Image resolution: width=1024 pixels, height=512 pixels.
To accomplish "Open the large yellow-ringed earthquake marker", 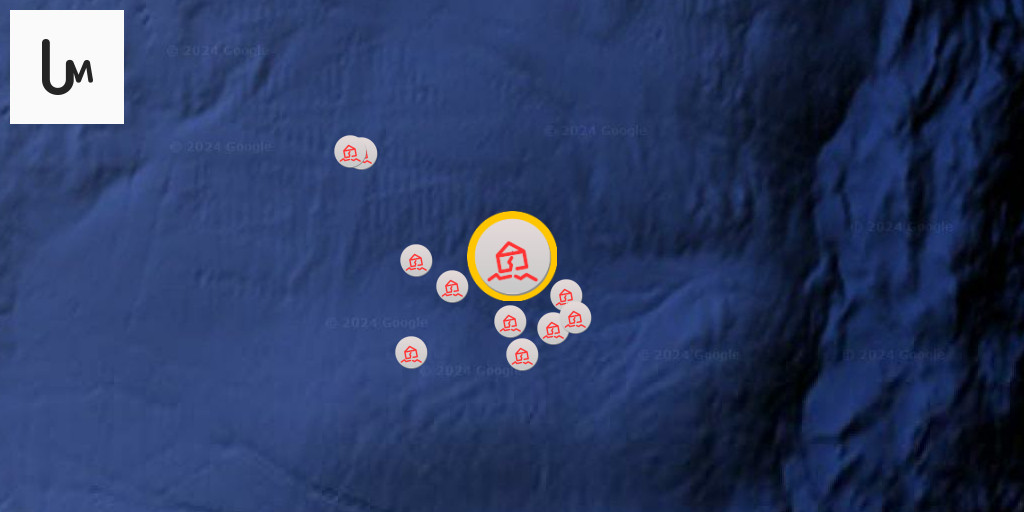I will [x=511, y=256].
